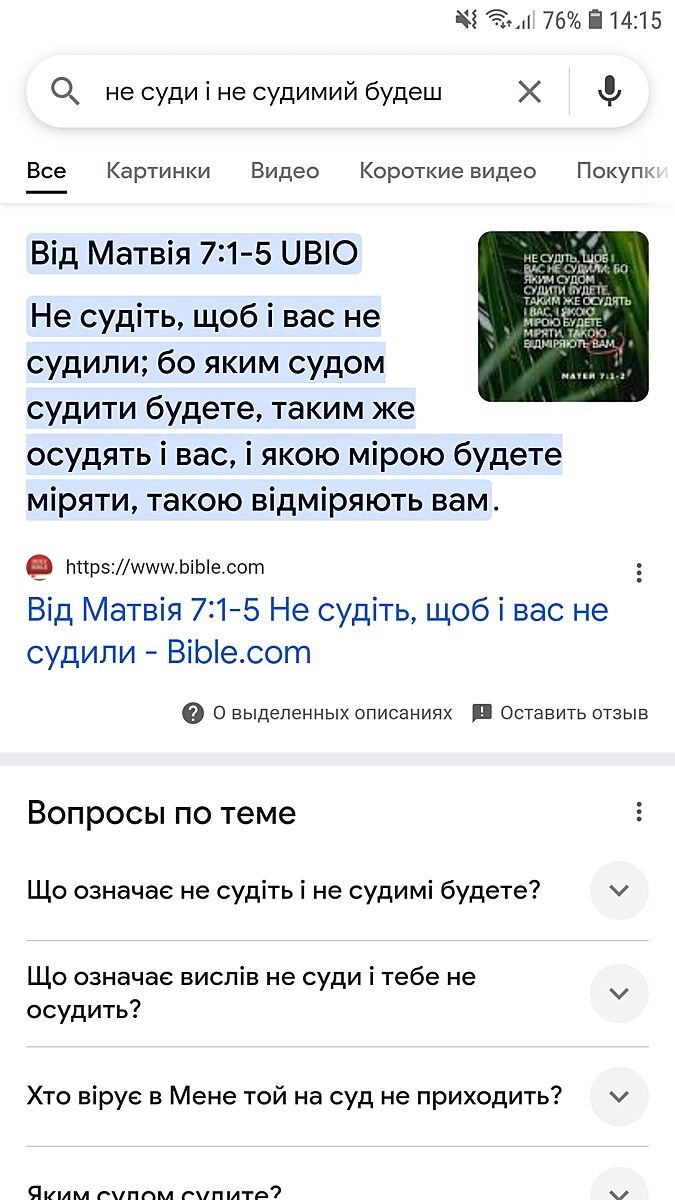The width and height of the screenshot is (675, 1200).
Task: Clear the search query text
Action: click(x=529, y=93)
